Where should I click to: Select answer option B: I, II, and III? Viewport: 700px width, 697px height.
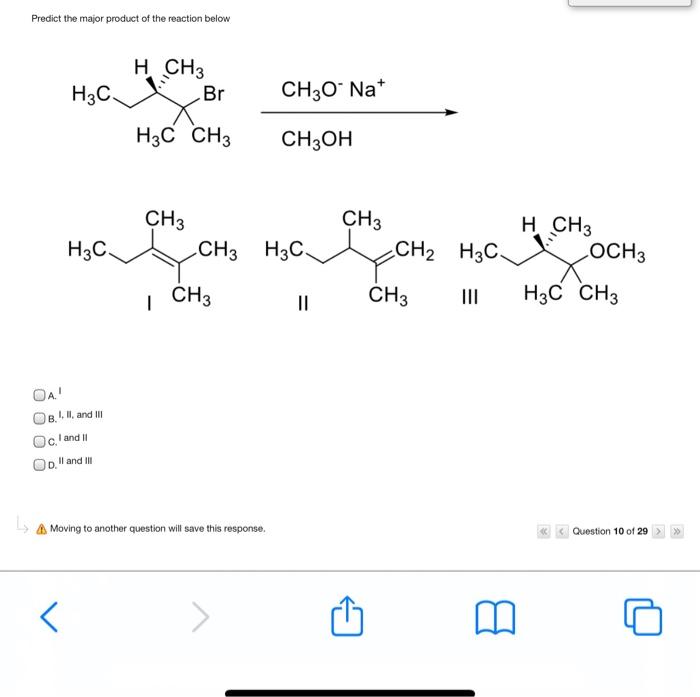point(38,417)
